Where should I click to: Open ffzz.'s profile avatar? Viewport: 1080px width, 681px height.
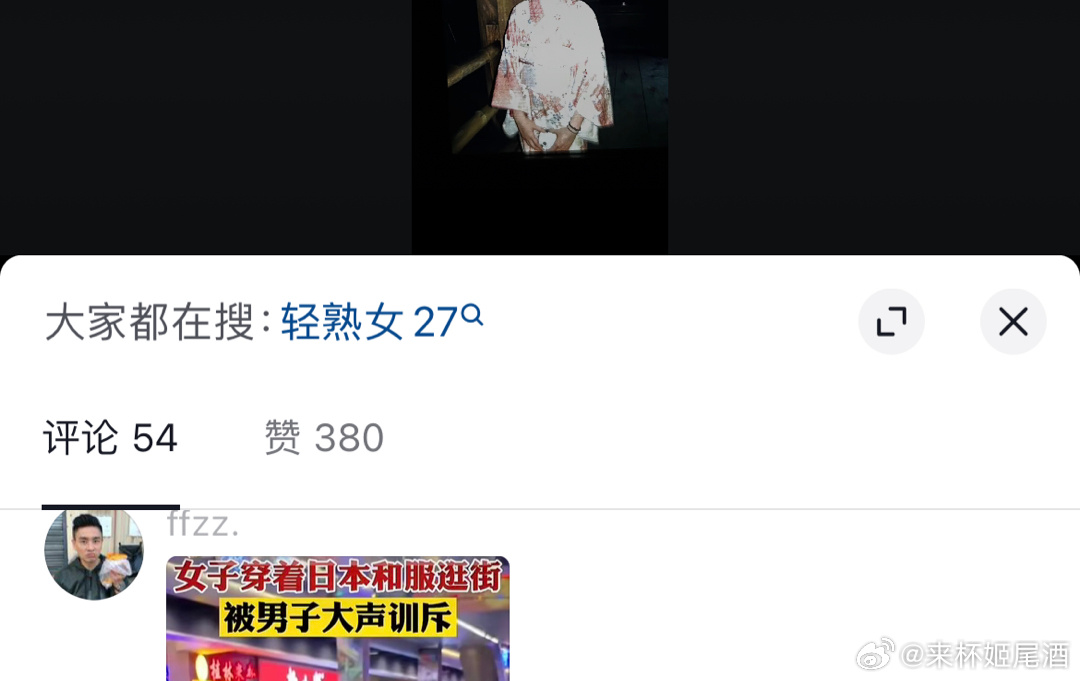click(x=94, y=551)
